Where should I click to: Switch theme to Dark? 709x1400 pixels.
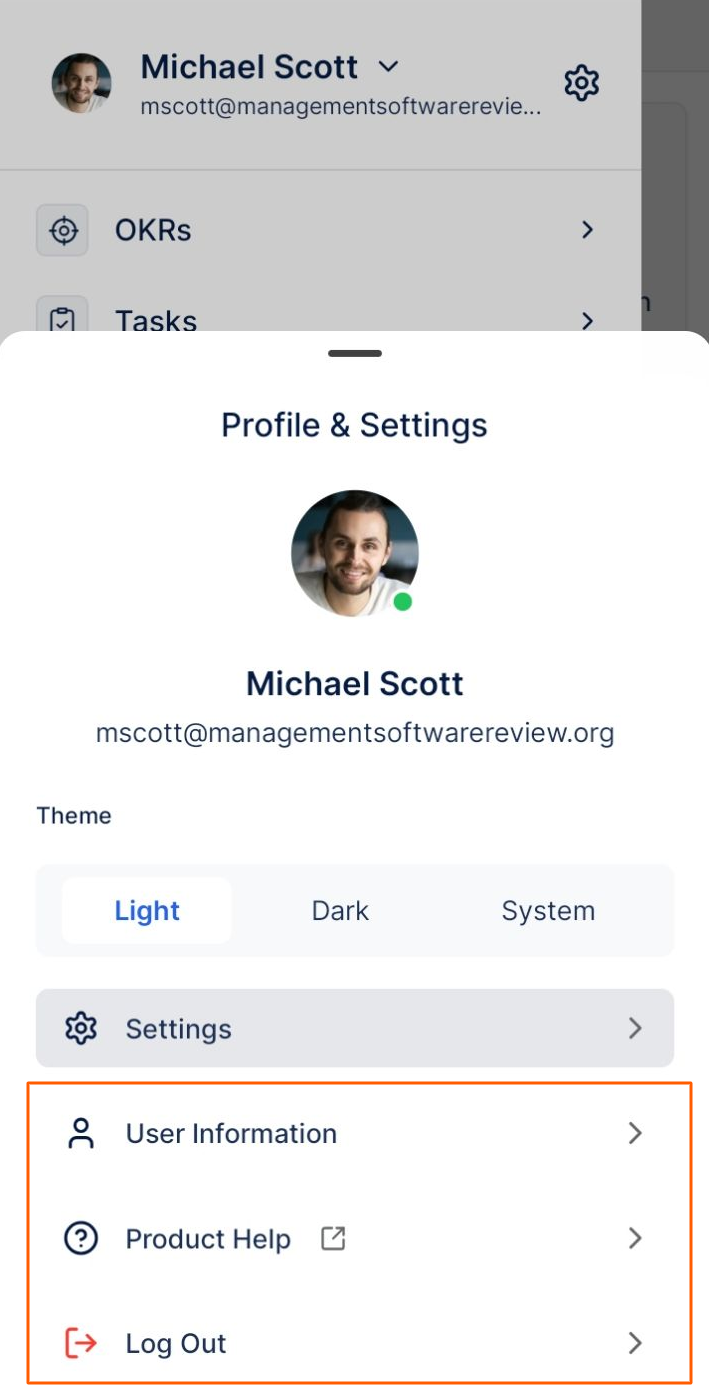click(x=340, y=911)
